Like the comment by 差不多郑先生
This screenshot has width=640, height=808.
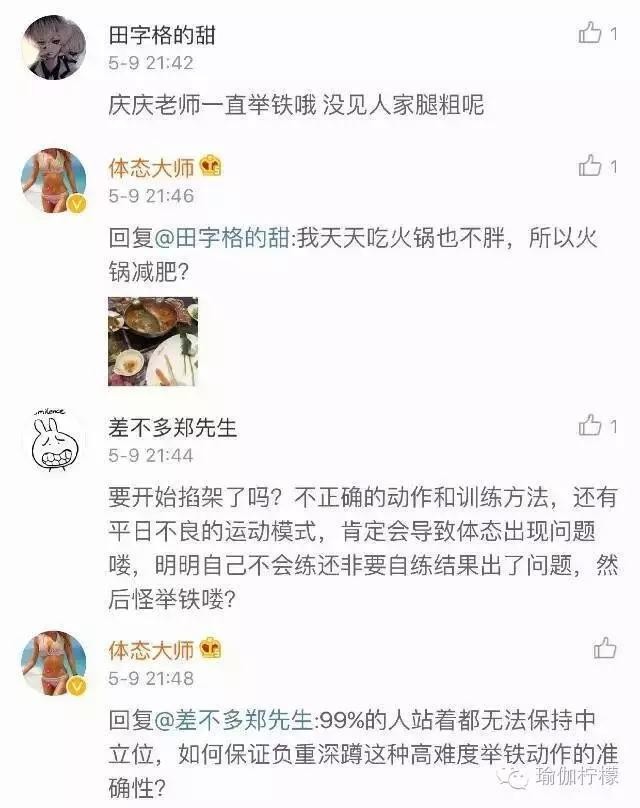[590, 426]
